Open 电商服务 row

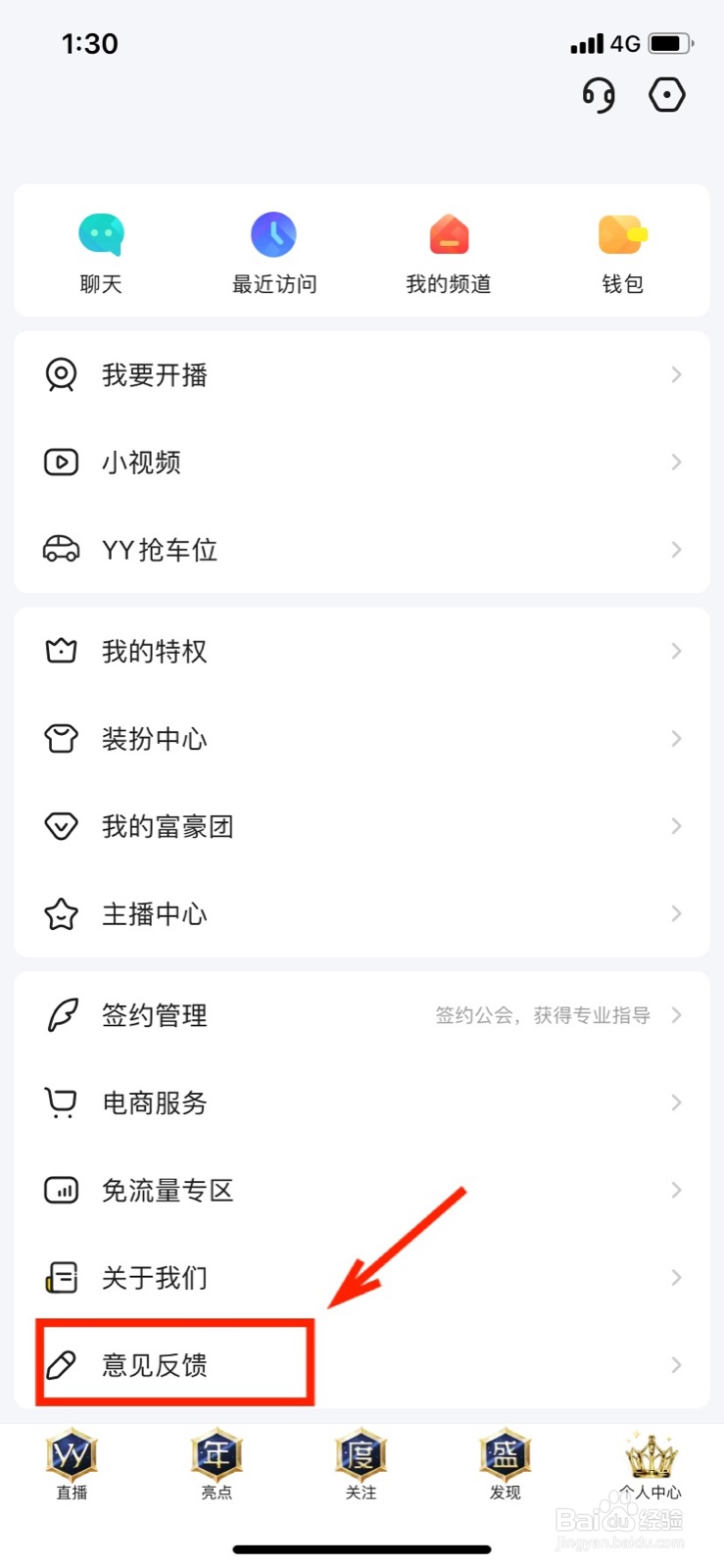click(x=362, y=1102)
